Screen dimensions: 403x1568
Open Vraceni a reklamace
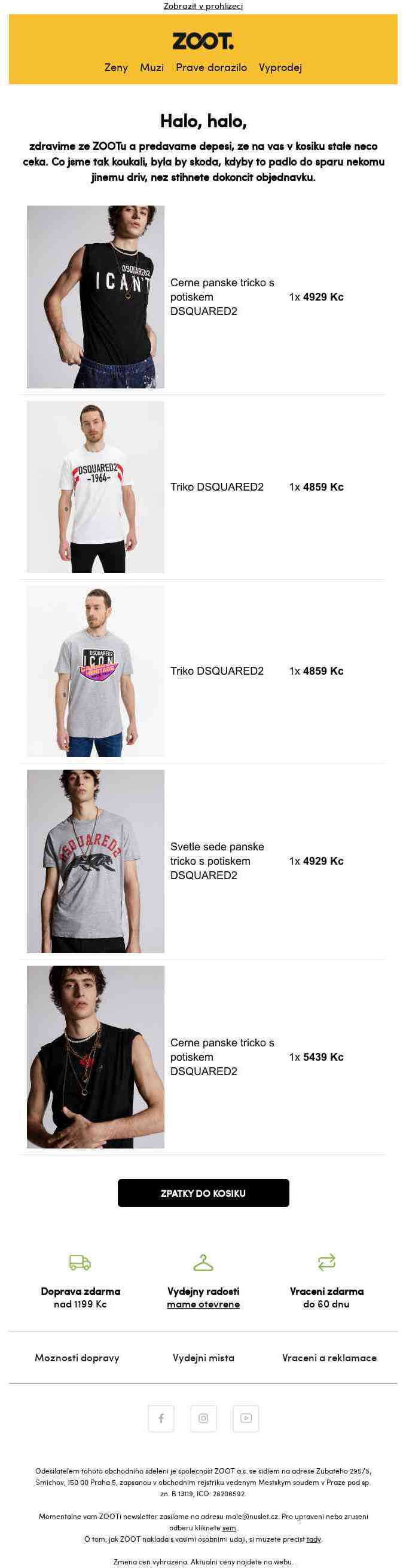tap(329, 1358)
